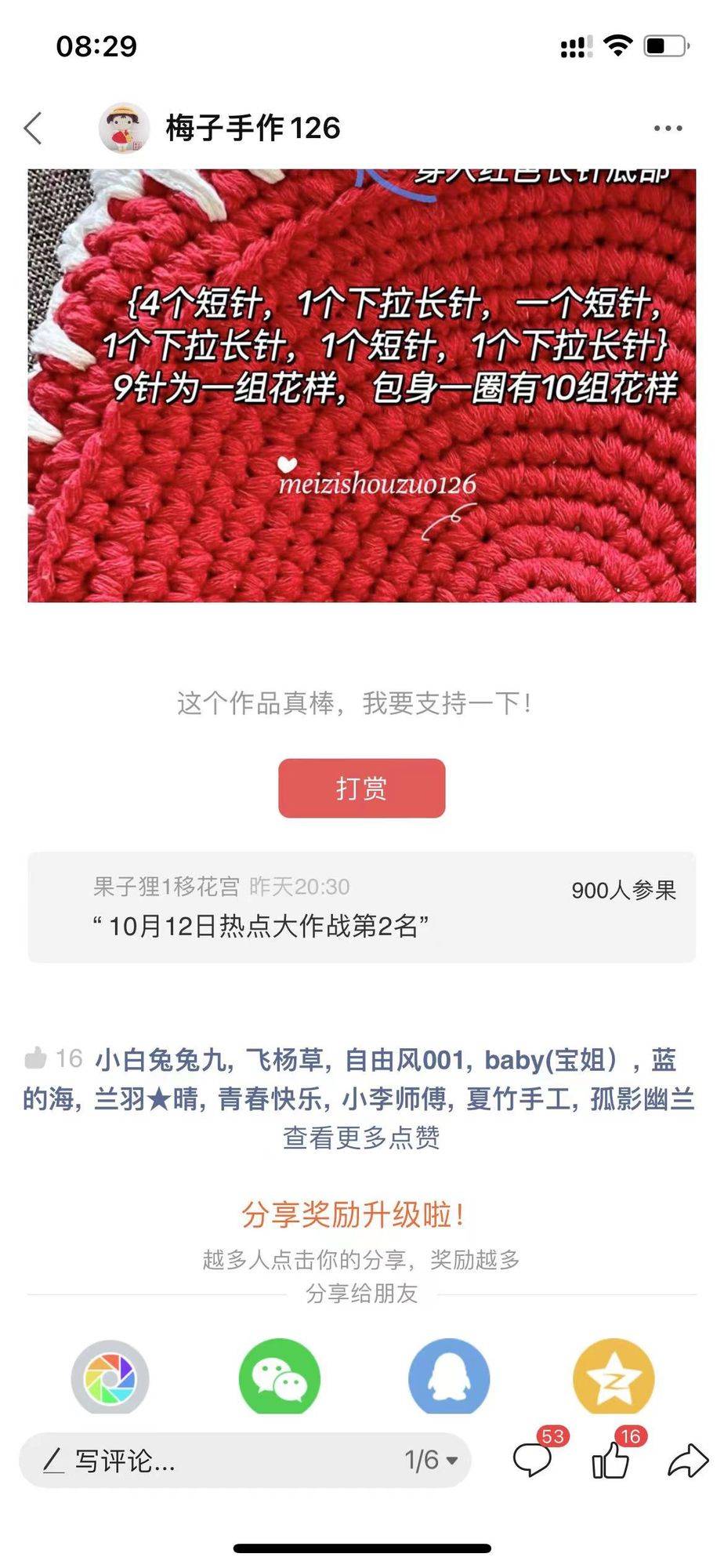The height and width of the screenshot is (1568, 724).
Task: Tap the red 打赏 button
Action: pyautogui.click(x=361, y=788)
